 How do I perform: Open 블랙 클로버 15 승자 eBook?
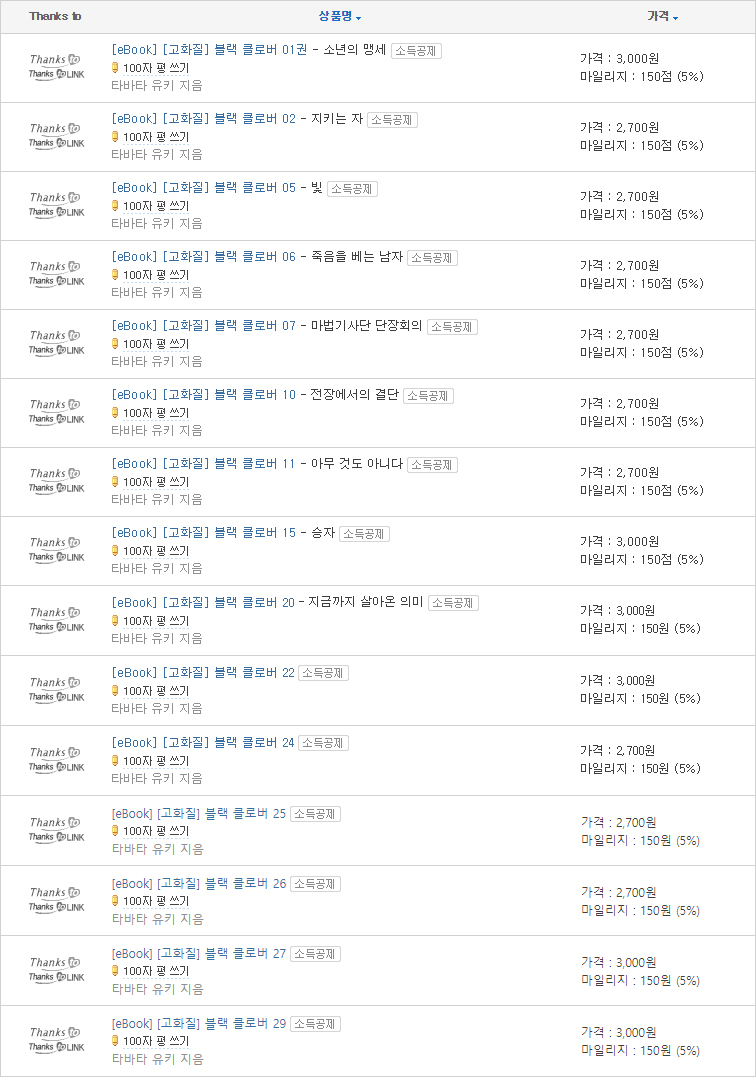(x=223, y=533)
